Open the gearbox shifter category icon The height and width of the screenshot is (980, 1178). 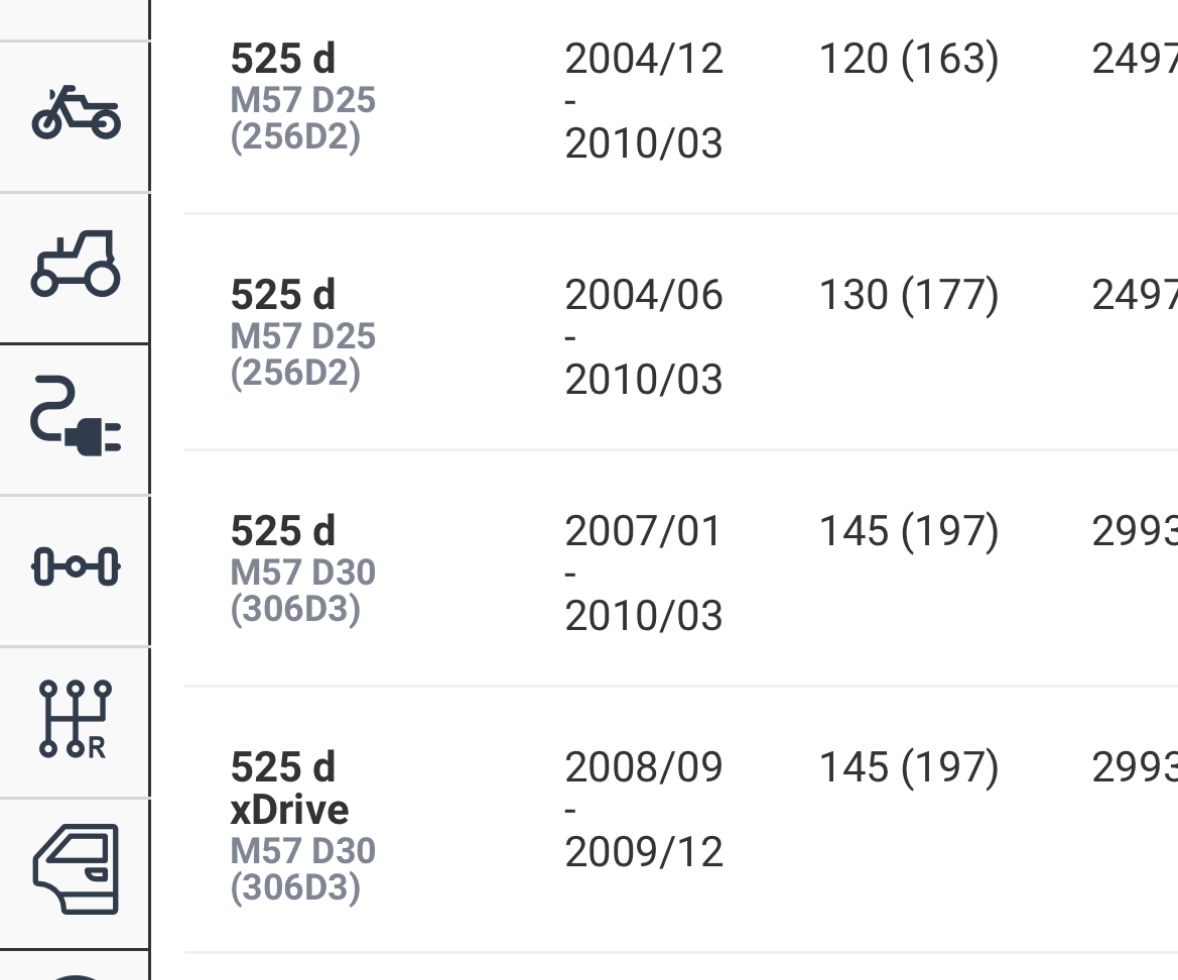point(76,720)
